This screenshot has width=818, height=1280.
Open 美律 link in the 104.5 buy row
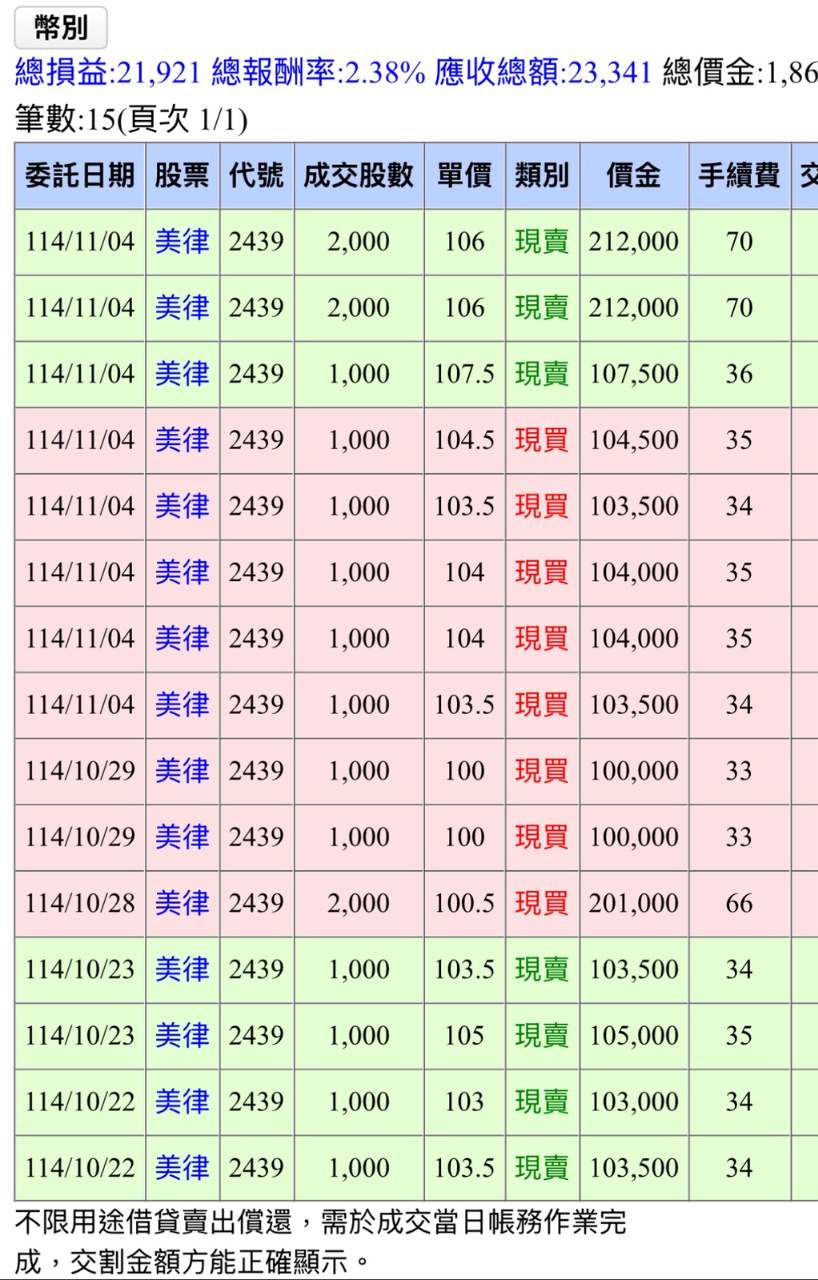(182, 440)
